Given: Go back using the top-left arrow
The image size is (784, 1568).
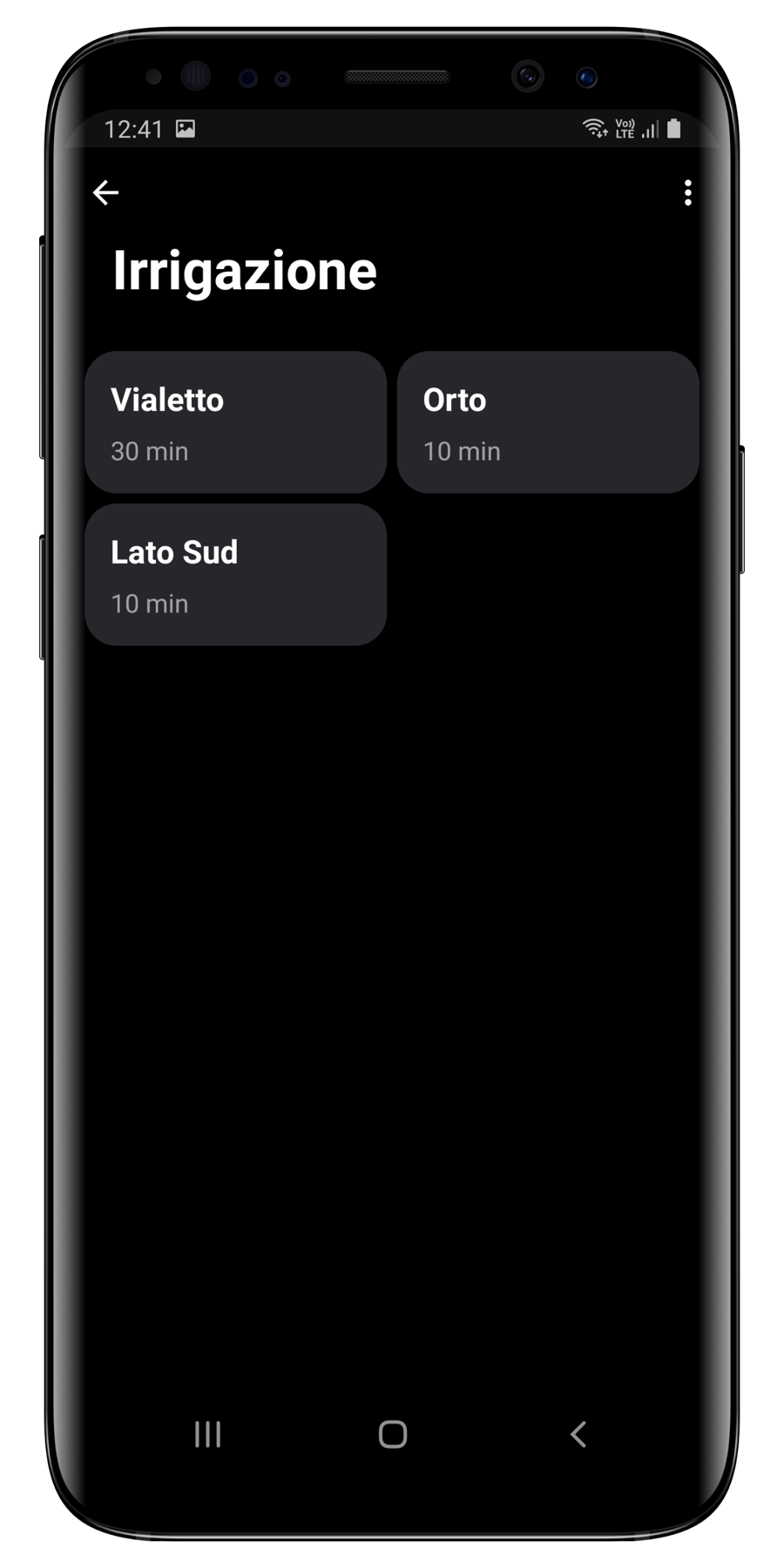Looking at the screenshot, I should click(105, 193).
